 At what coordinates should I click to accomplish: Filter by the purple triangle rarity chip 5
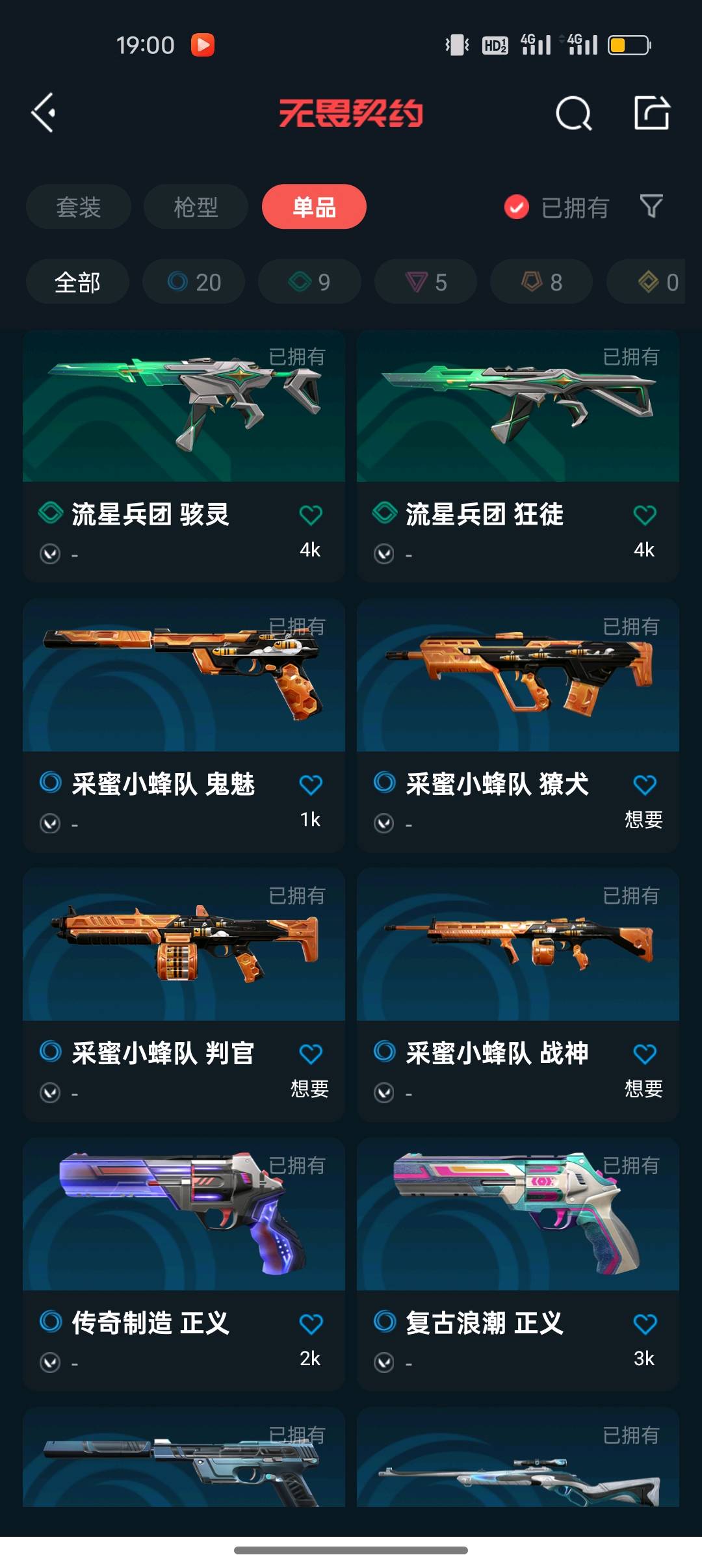click(426, 281)
